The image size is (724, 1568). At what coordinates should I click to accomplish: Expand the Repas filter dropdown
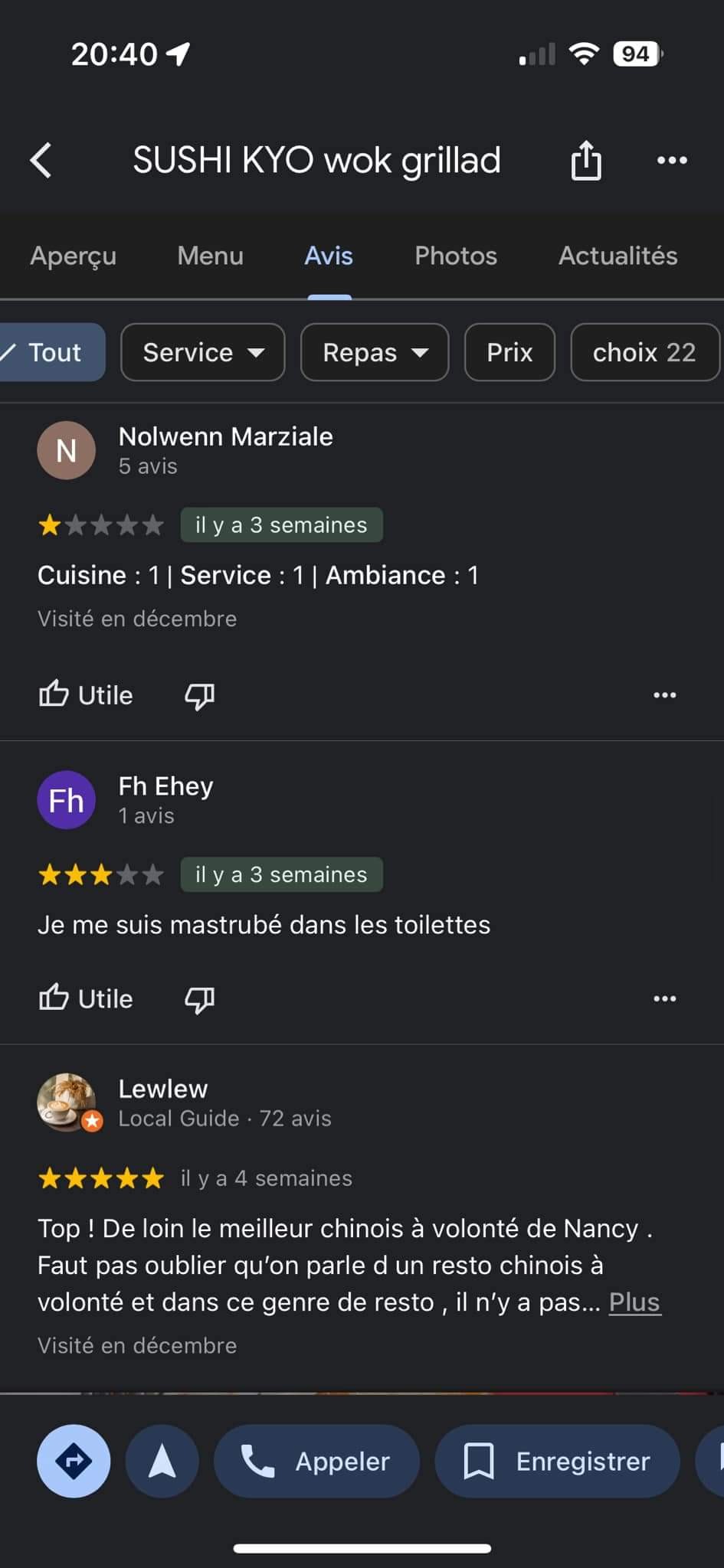[375, 352]
